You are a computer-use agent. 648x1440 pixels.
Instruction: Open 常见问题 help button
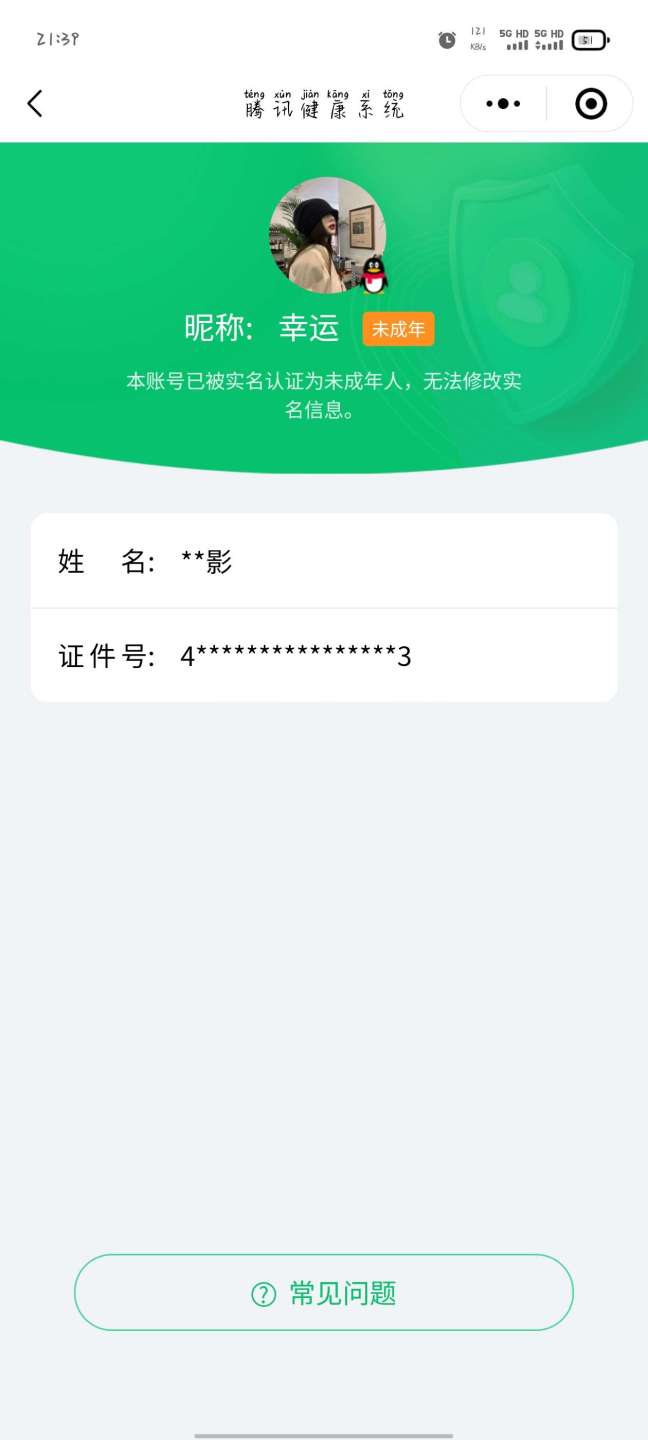tap(324, 1293)
